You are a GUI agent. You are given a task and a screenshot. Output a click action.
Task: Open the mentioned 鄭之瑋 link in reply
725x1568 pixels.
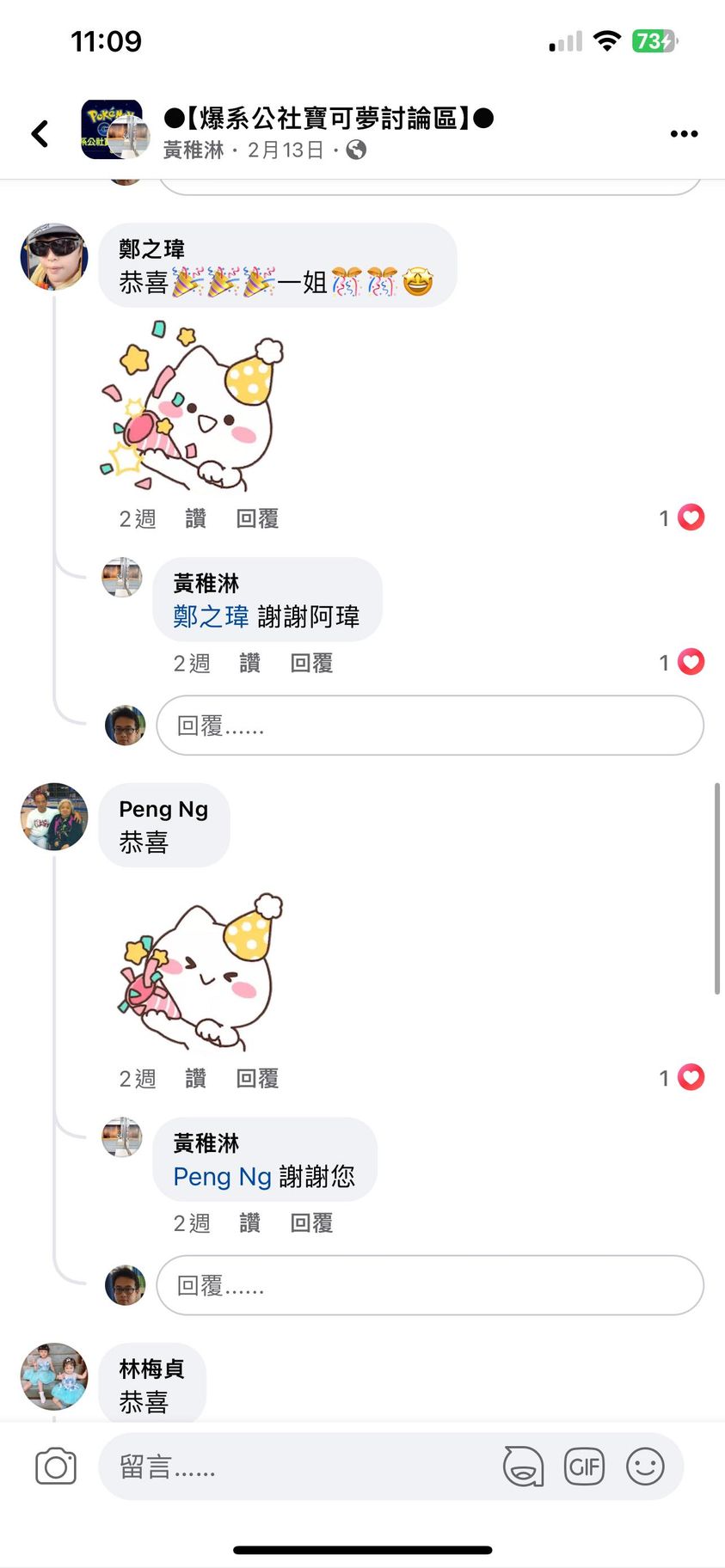click(x=211, y=616)
